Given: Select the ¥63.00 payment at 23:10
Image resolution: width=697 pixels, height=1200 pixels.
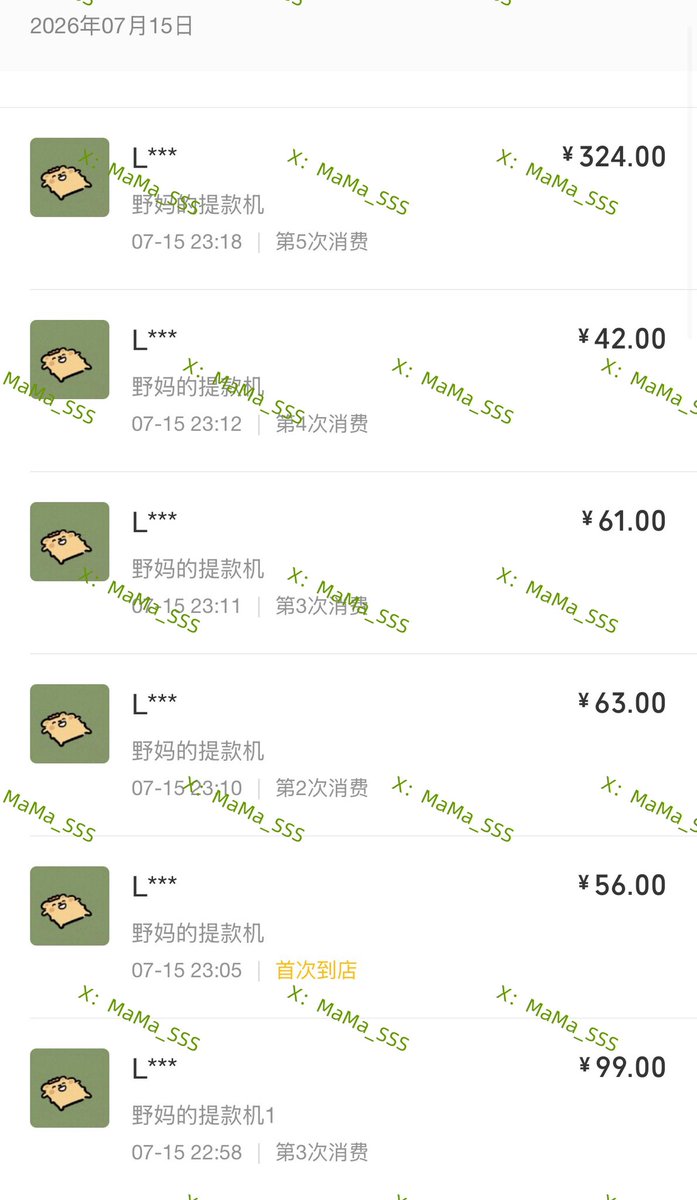Looking at the screenshot, I should point(348,745).
